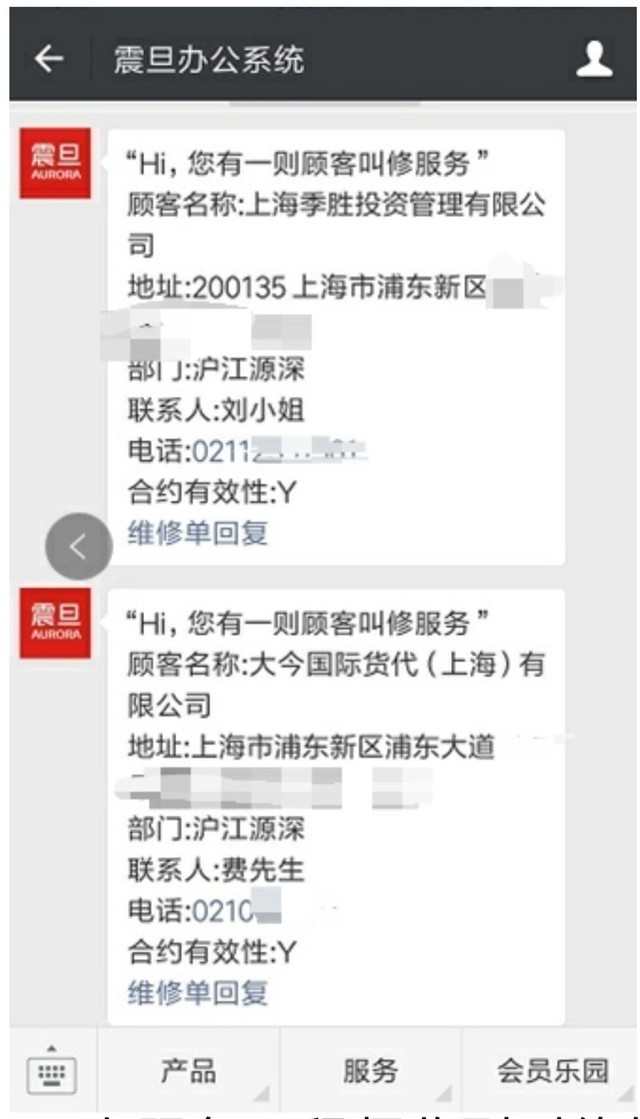The height and width of the screenshot is (1119, 640).
Task: Switch to keyboard input mode
Action: tap(50, 1073)
